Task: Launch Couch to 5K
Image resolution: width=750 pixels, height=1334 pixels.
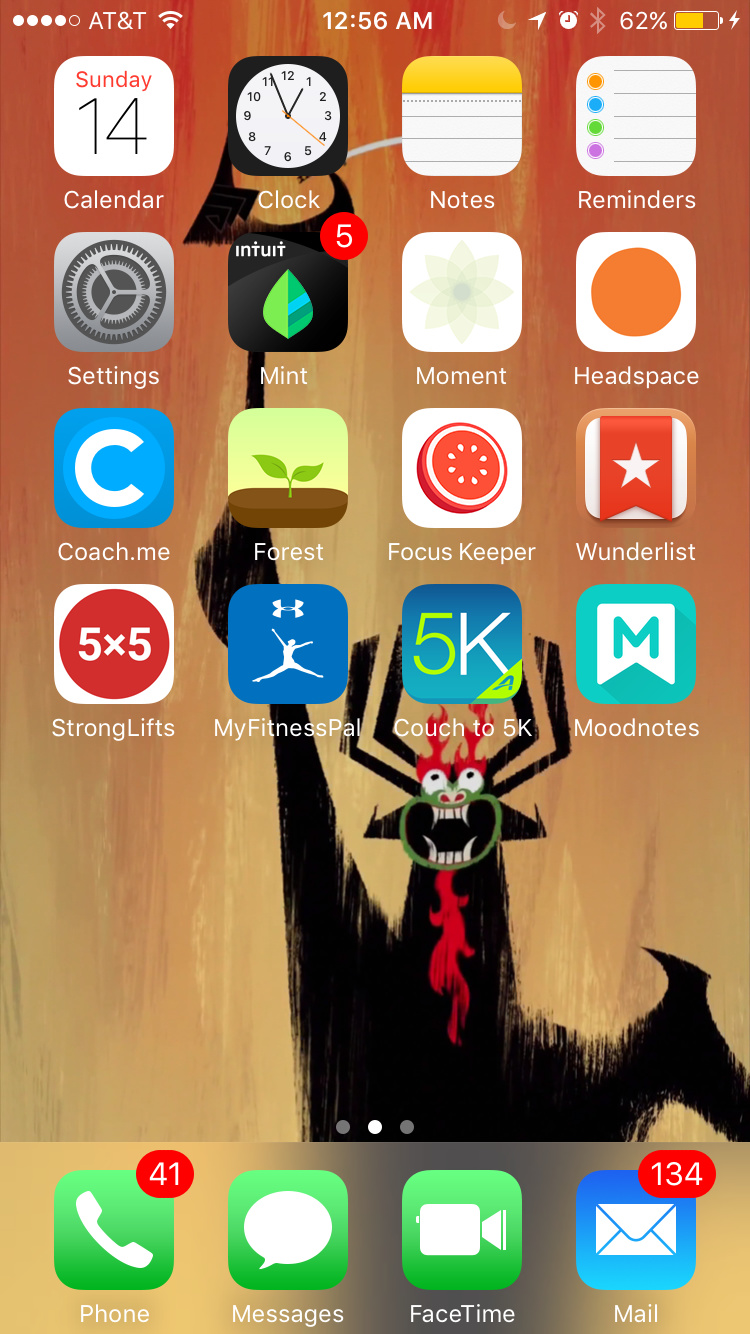Action: (462, 644)
